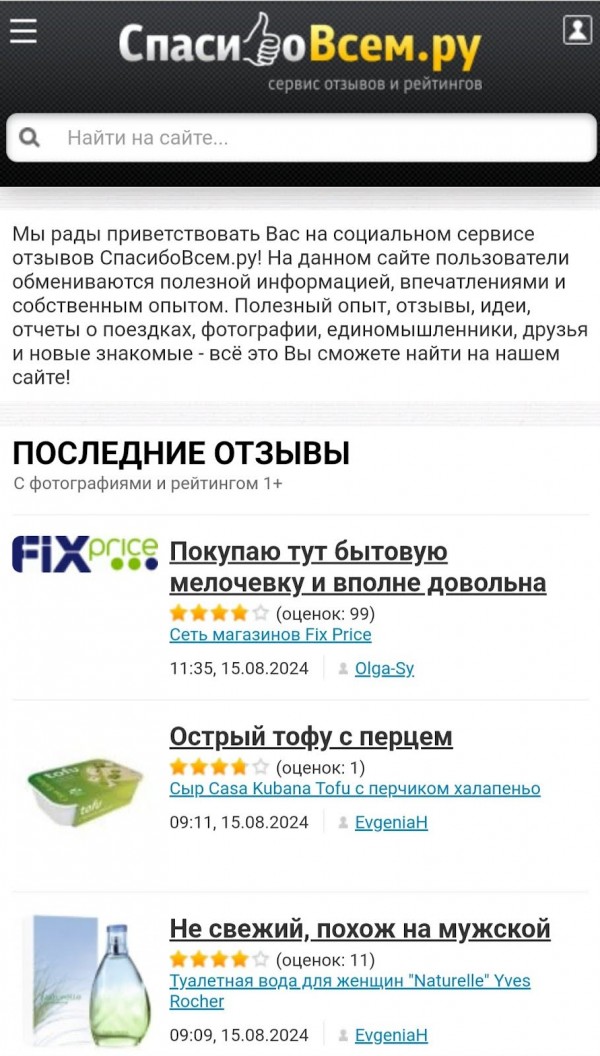Read review 'Острый тофу с перцем'

pyautogui.click(x=311, y=737)
